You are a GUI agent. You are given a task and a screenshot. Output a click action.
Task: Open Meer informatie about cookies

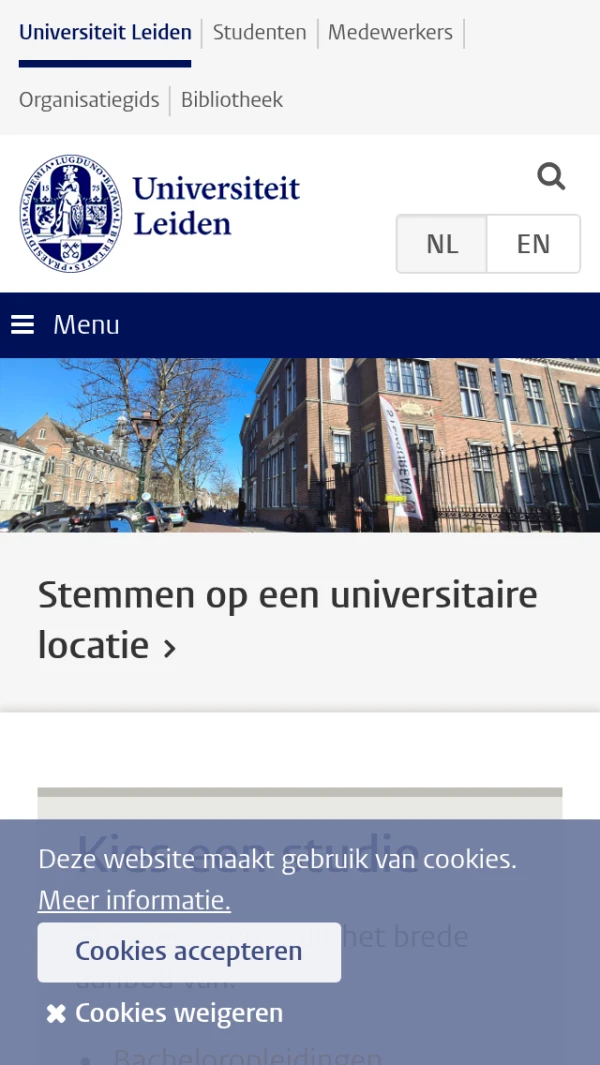click(x=134, y=900)
